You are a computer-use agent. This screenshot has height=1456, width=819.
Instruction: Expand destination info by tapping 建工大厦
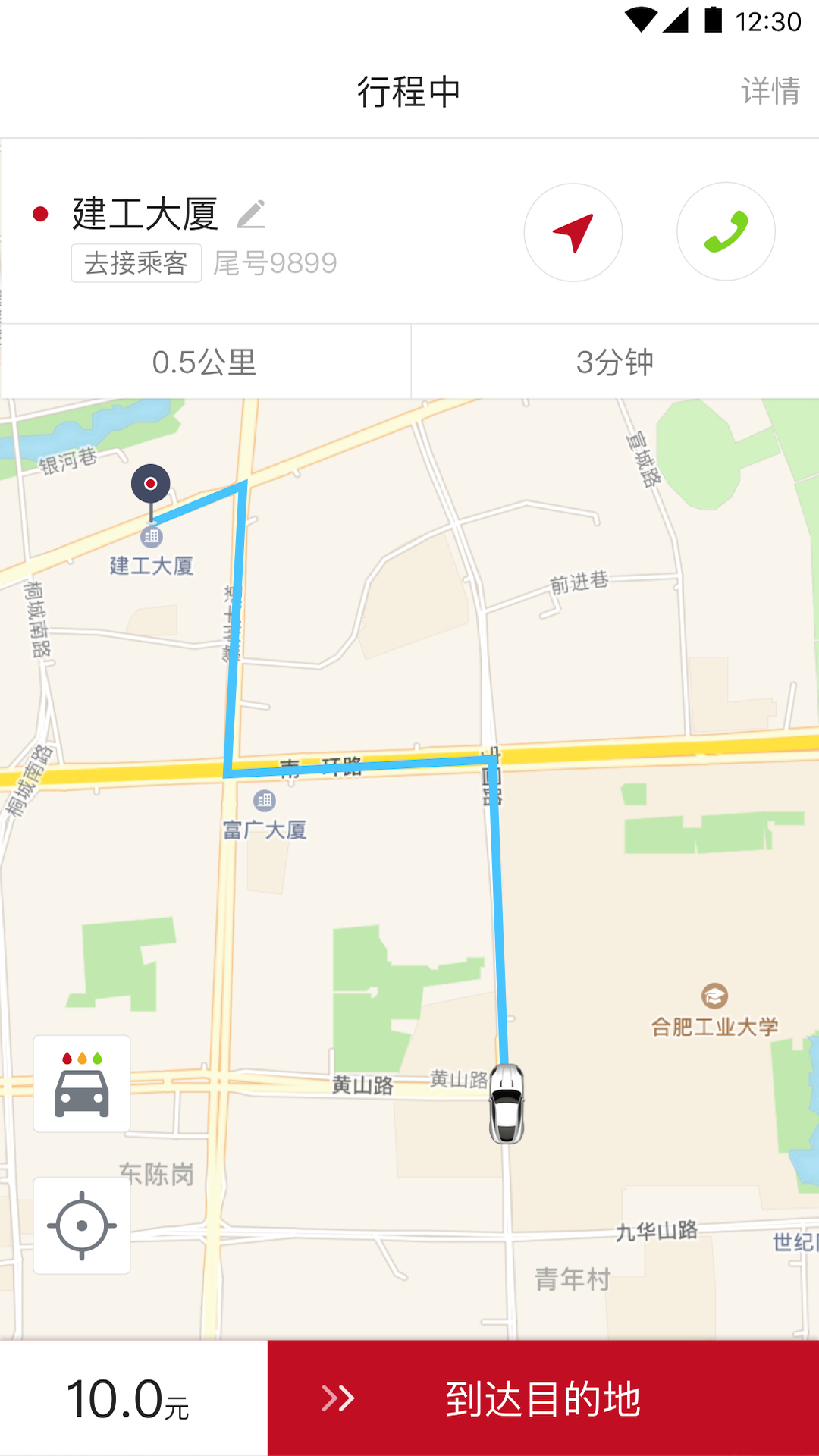click(143, 215)
